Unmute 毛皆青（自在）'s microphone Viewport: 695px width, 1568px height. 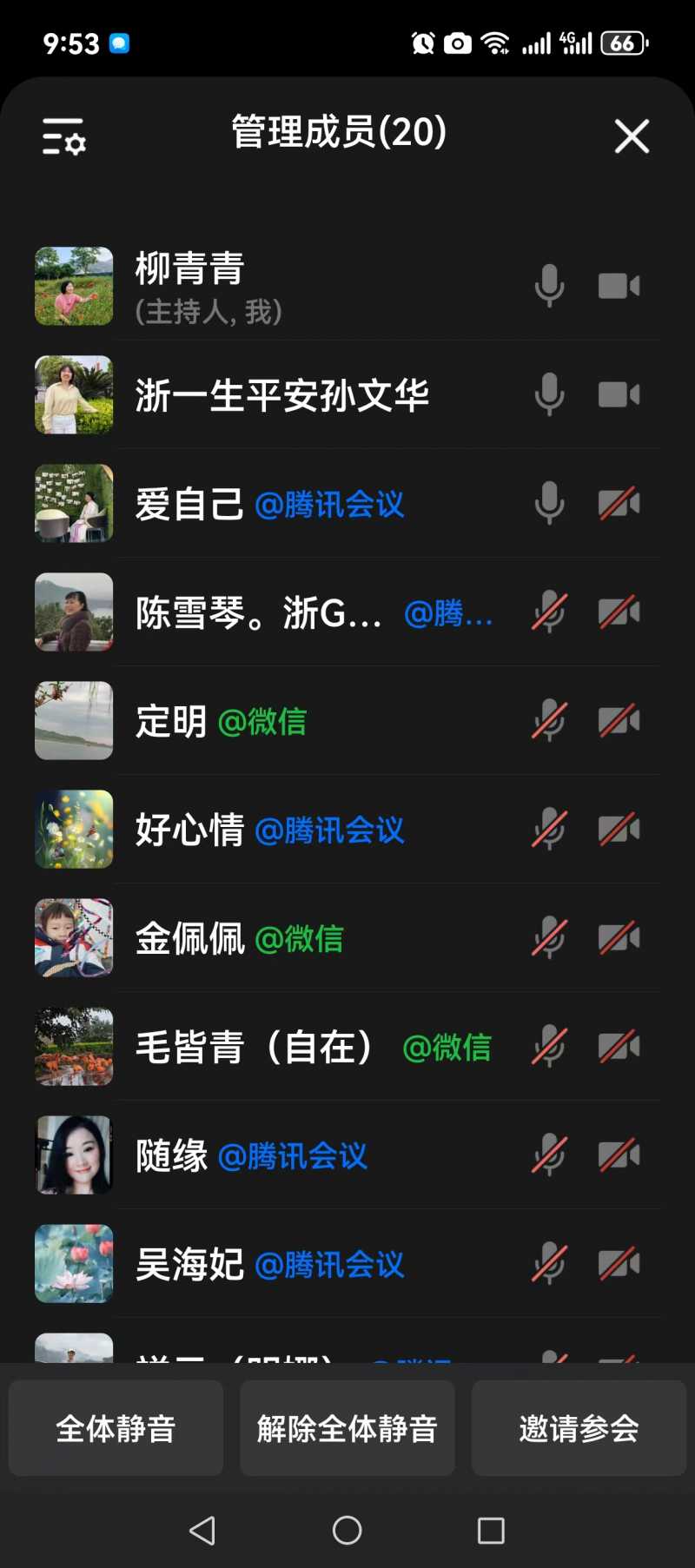tap(549, 1046)
